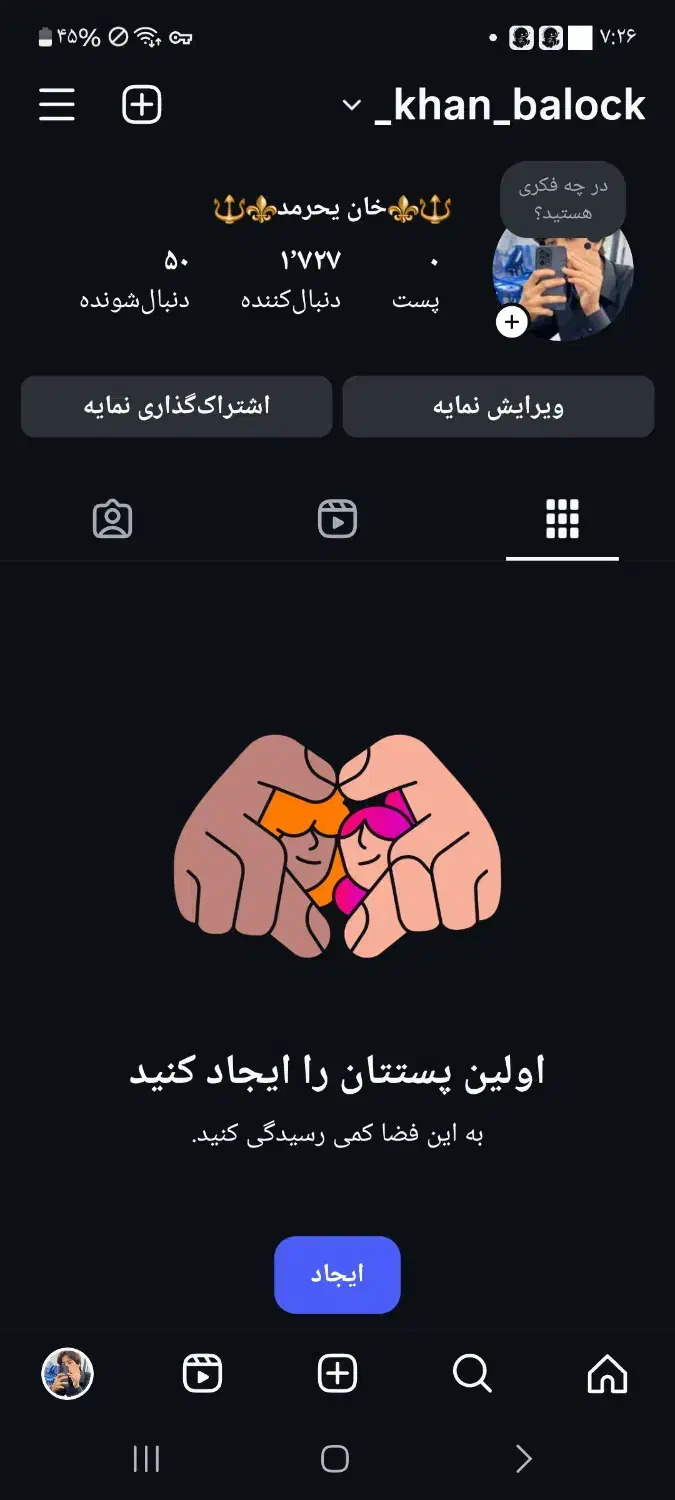Create a new post from bottom bar
The image size is (675, 1500).
click(x=337, y=1374)
